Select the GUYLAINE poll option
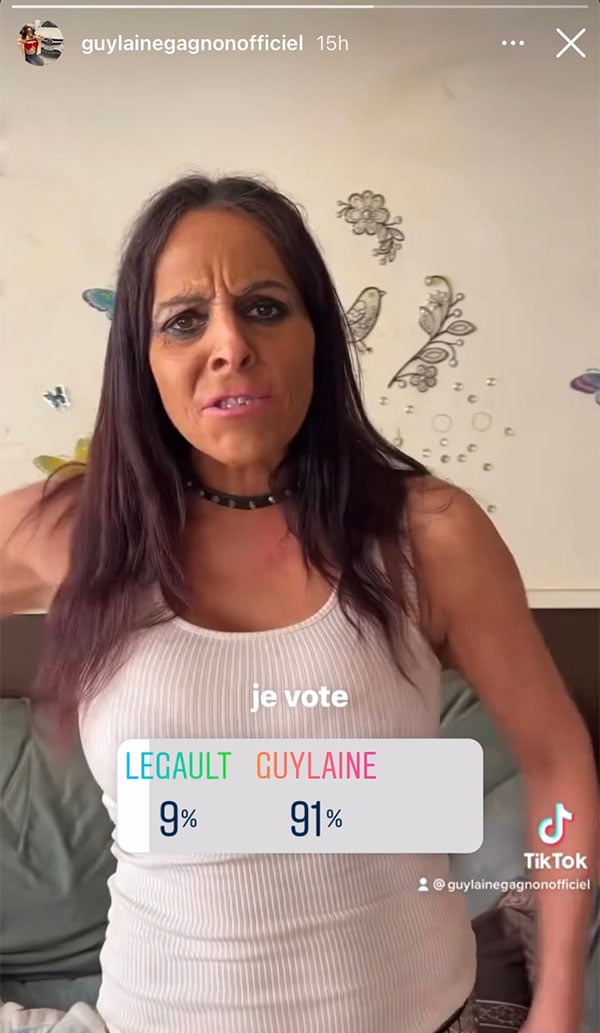Screen dimensions: 600x1033 316,795
